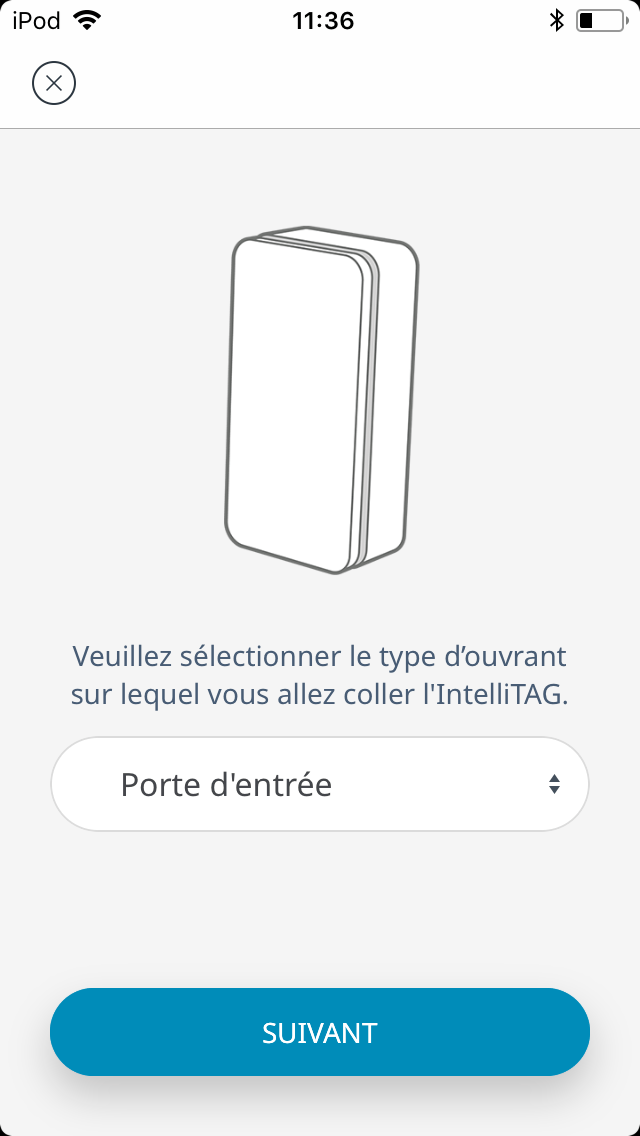Close the IntelliTAG setup screen
Image resolution: width=640 pixels, height=1136 pixels.
pos(54,83)
